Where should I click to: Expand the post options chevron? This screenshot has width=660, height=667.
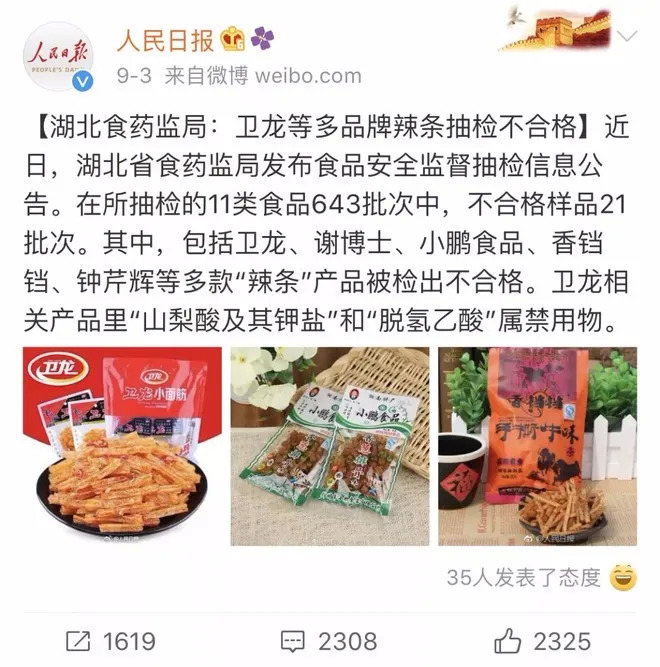pos(628,37)
